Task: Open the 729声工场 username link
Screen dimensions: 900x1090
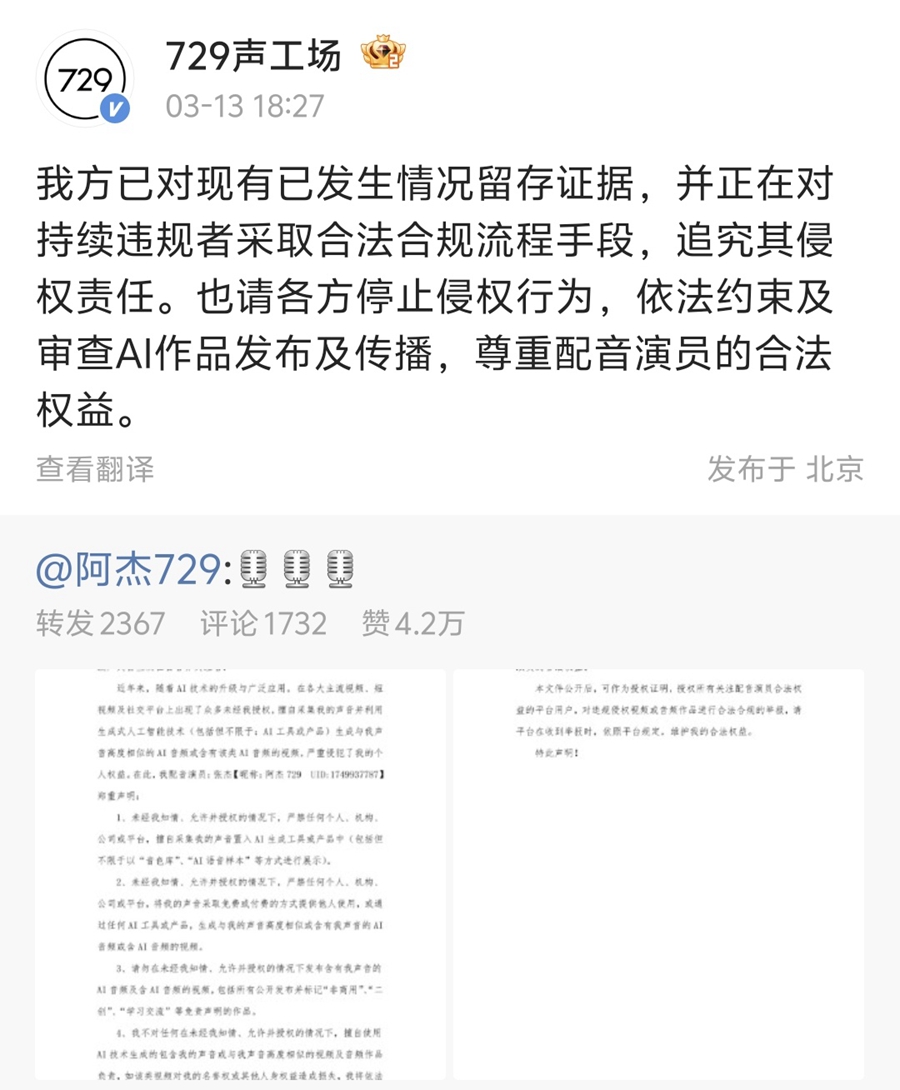Action: click(254, 56)
